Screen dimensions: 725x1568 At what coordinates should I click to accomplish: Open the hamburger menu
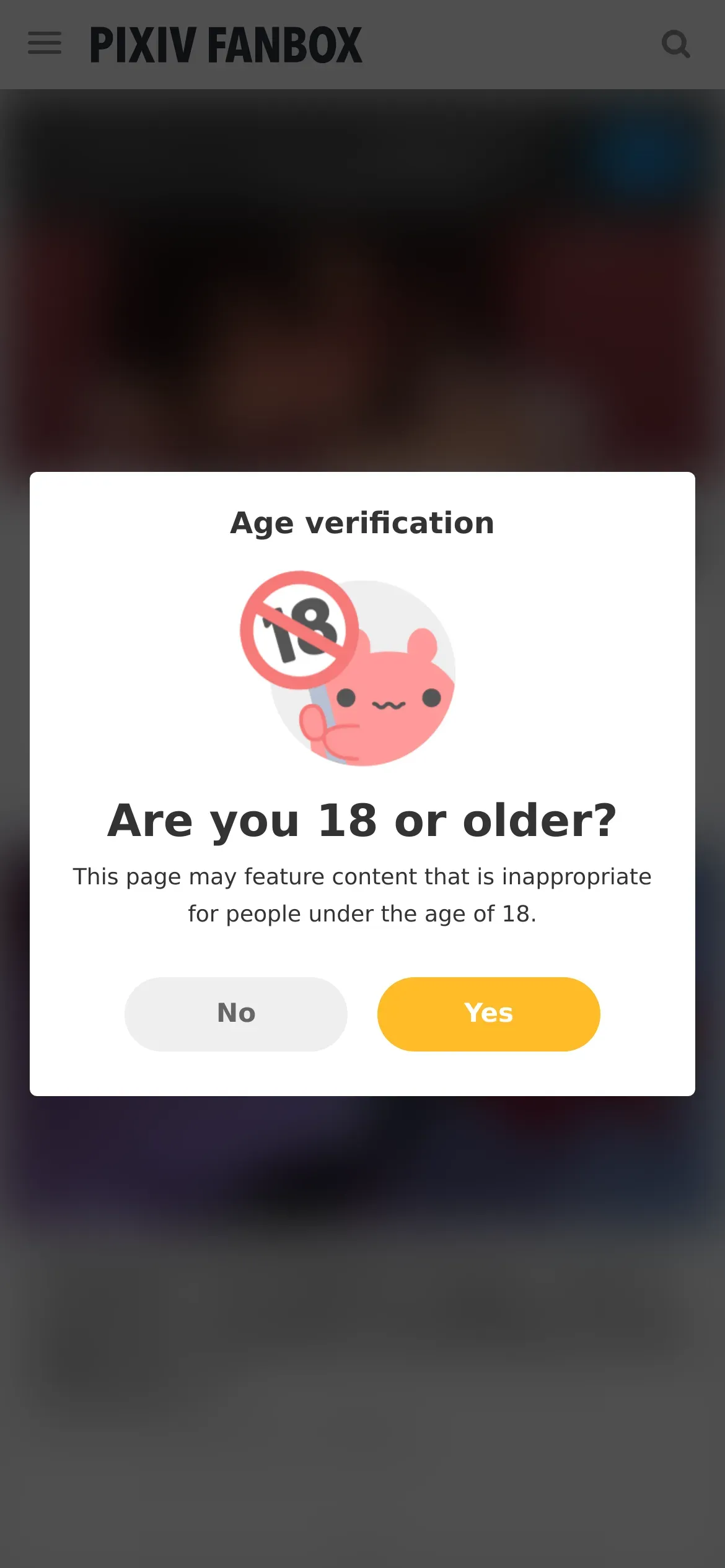(45, 44)
